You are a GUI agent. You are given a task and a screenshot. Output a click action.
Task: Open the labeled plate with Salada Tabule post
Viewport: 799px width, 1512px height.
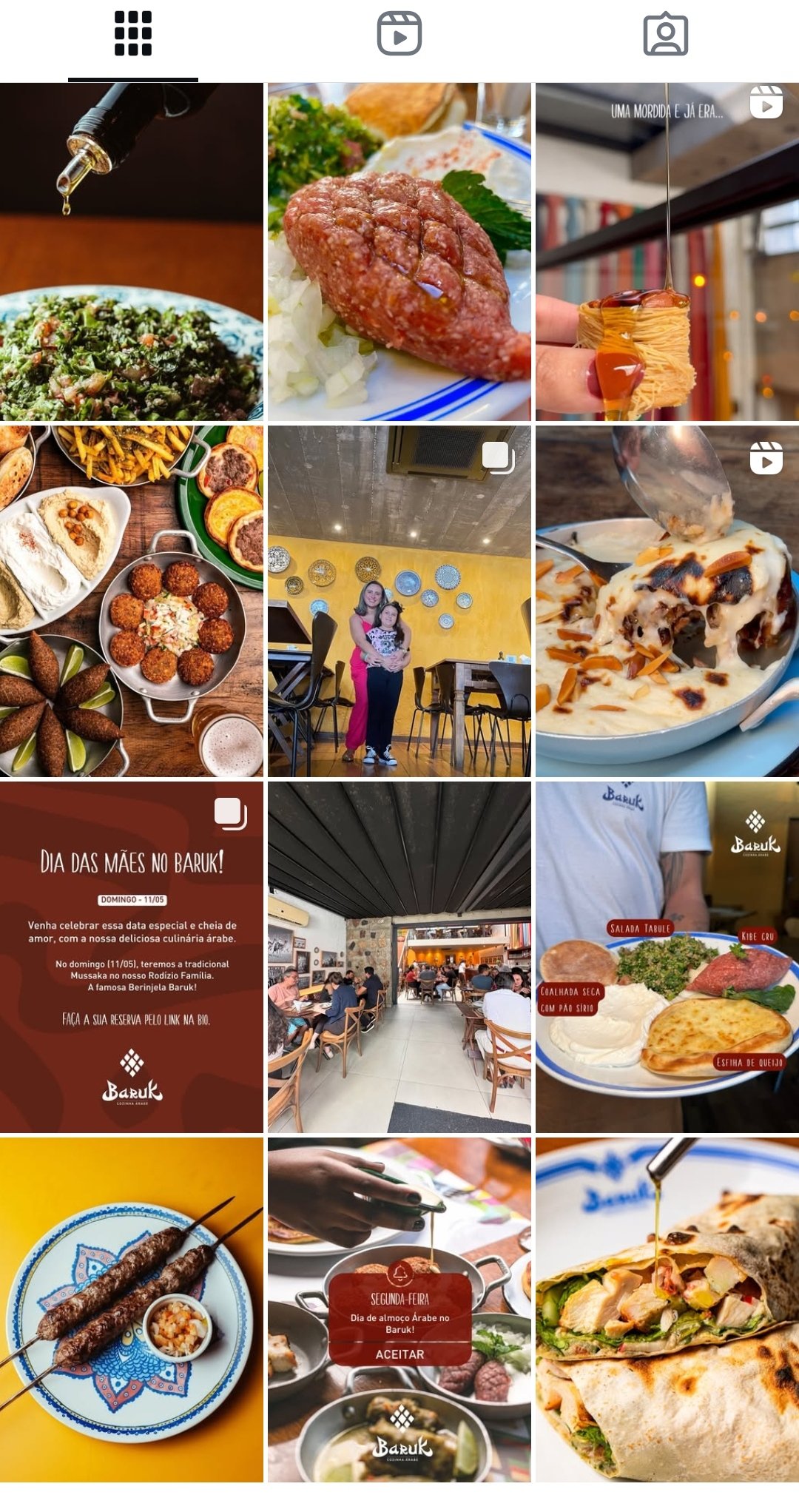667,957
